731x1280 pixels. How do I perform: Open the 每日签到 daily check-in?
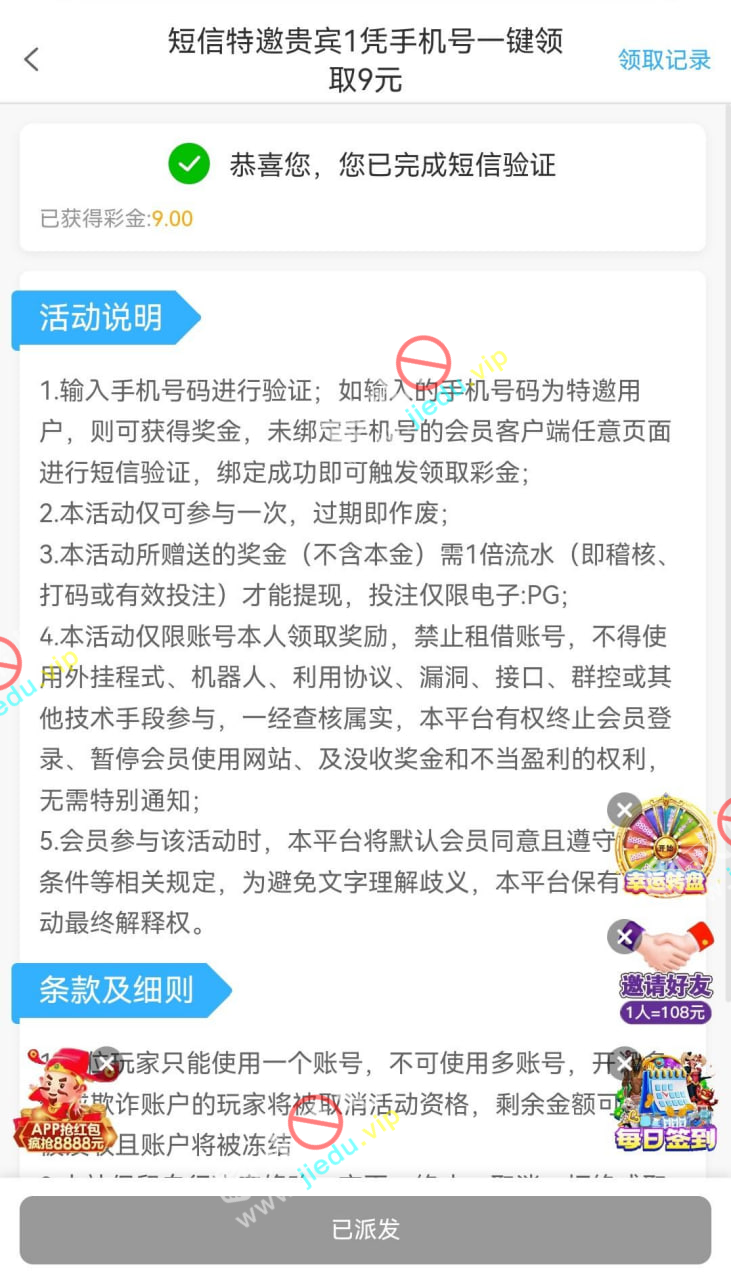666,1105
